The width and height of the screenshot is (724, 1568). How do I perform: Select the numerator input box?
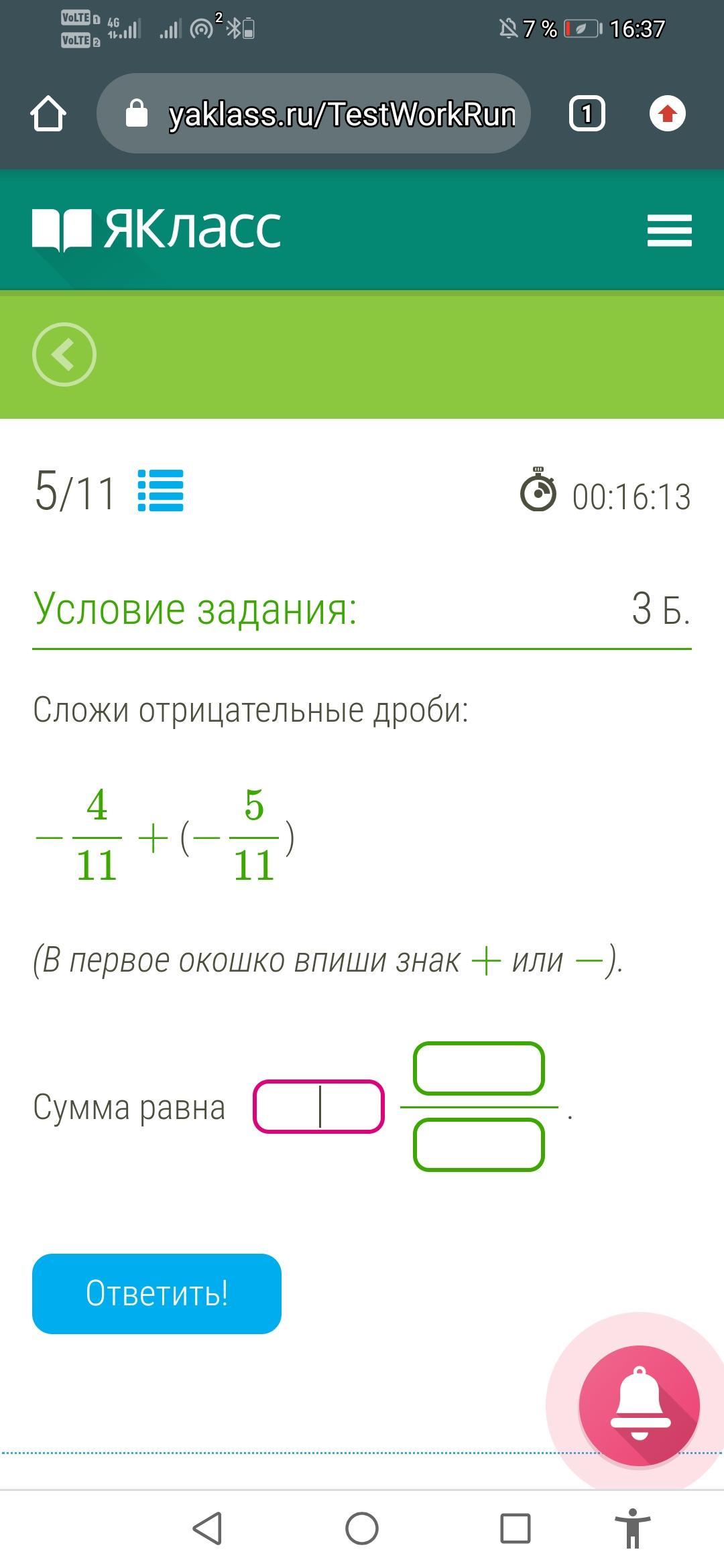(479, 1069)
